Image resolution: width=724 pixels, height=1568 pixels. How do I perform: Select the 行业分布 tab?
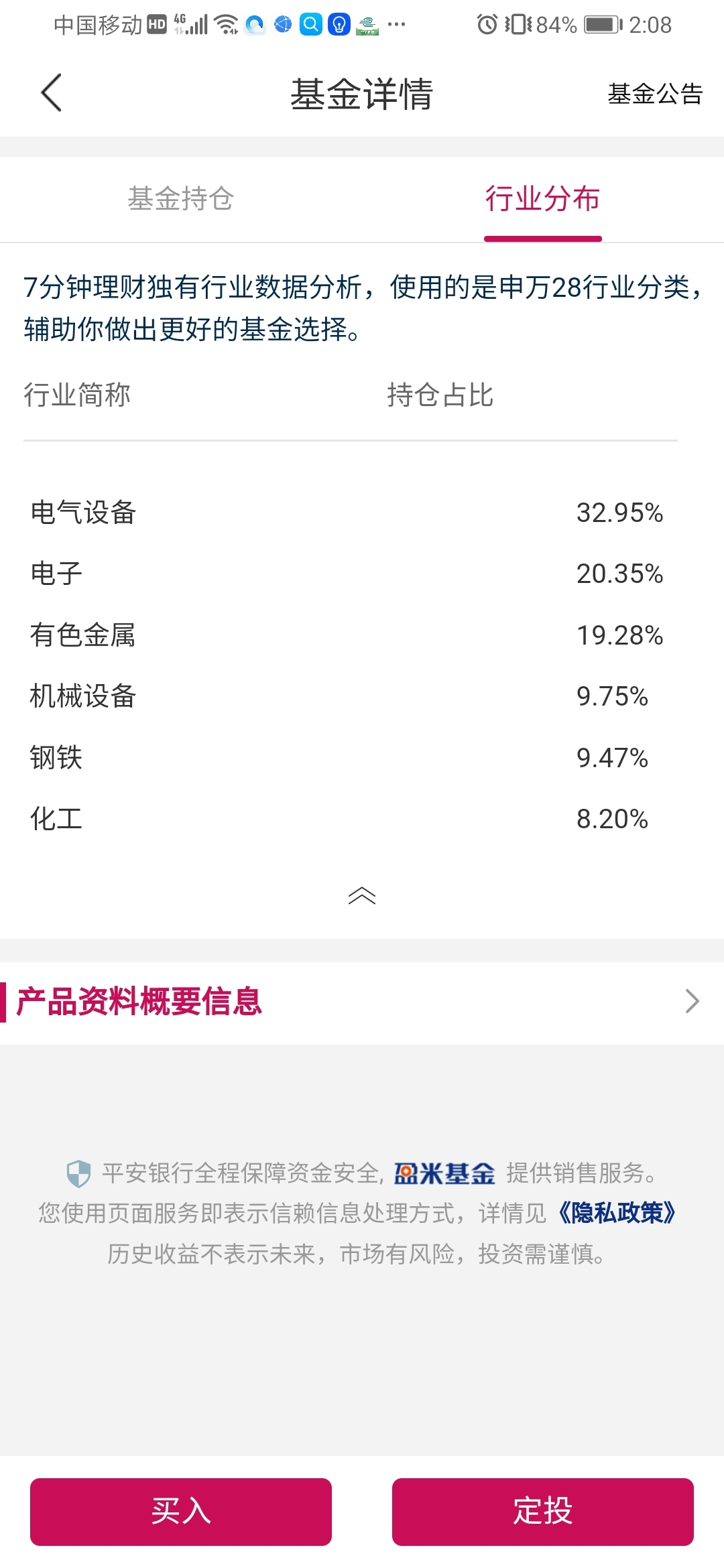[x=542, y=198]
